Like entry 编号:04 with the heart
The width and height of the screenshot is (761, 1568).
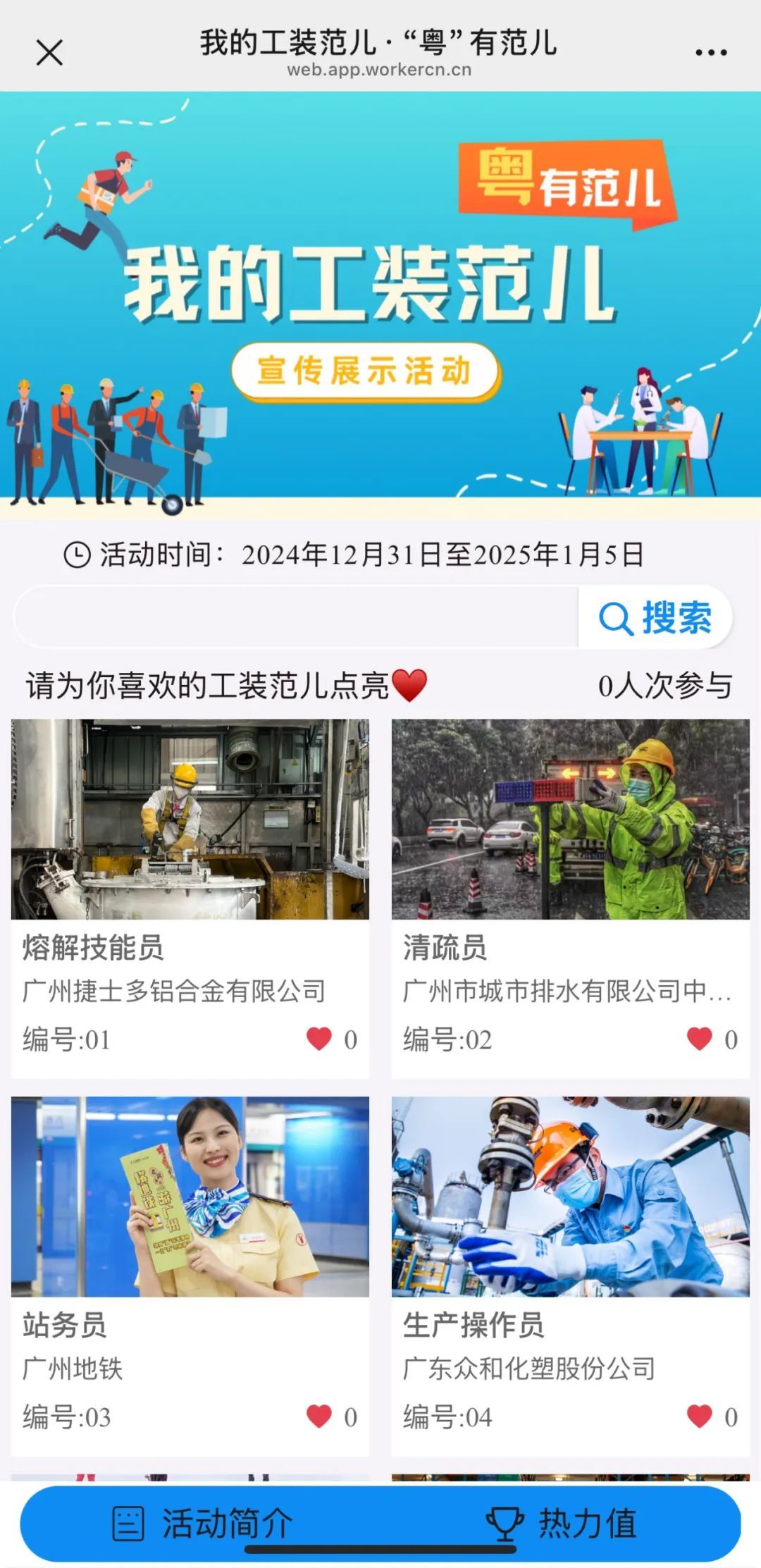pyautogui.click(x=700, y=1416)
